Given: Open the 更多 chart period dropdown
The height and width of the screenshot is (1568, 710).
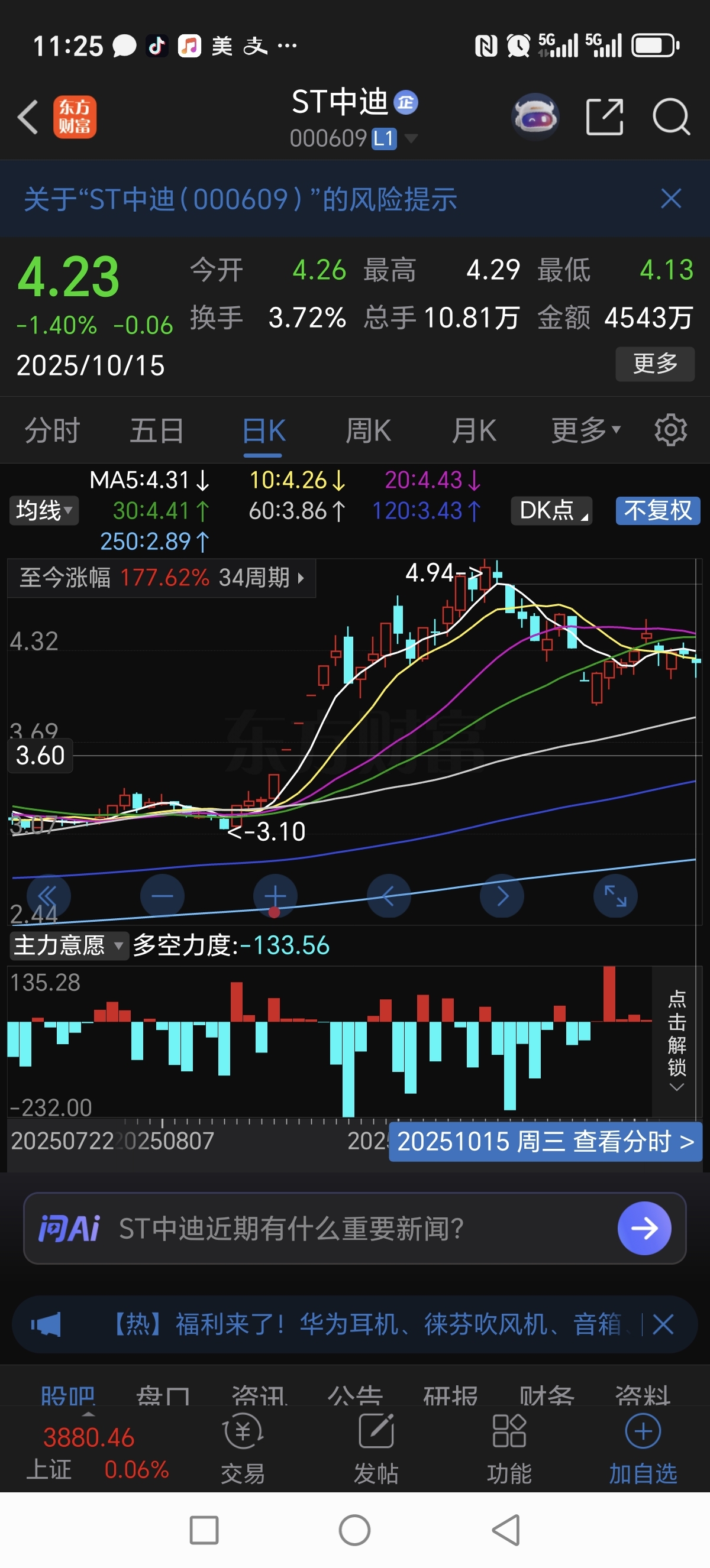Looking at the screenshot, I should (x=585, y=430).
